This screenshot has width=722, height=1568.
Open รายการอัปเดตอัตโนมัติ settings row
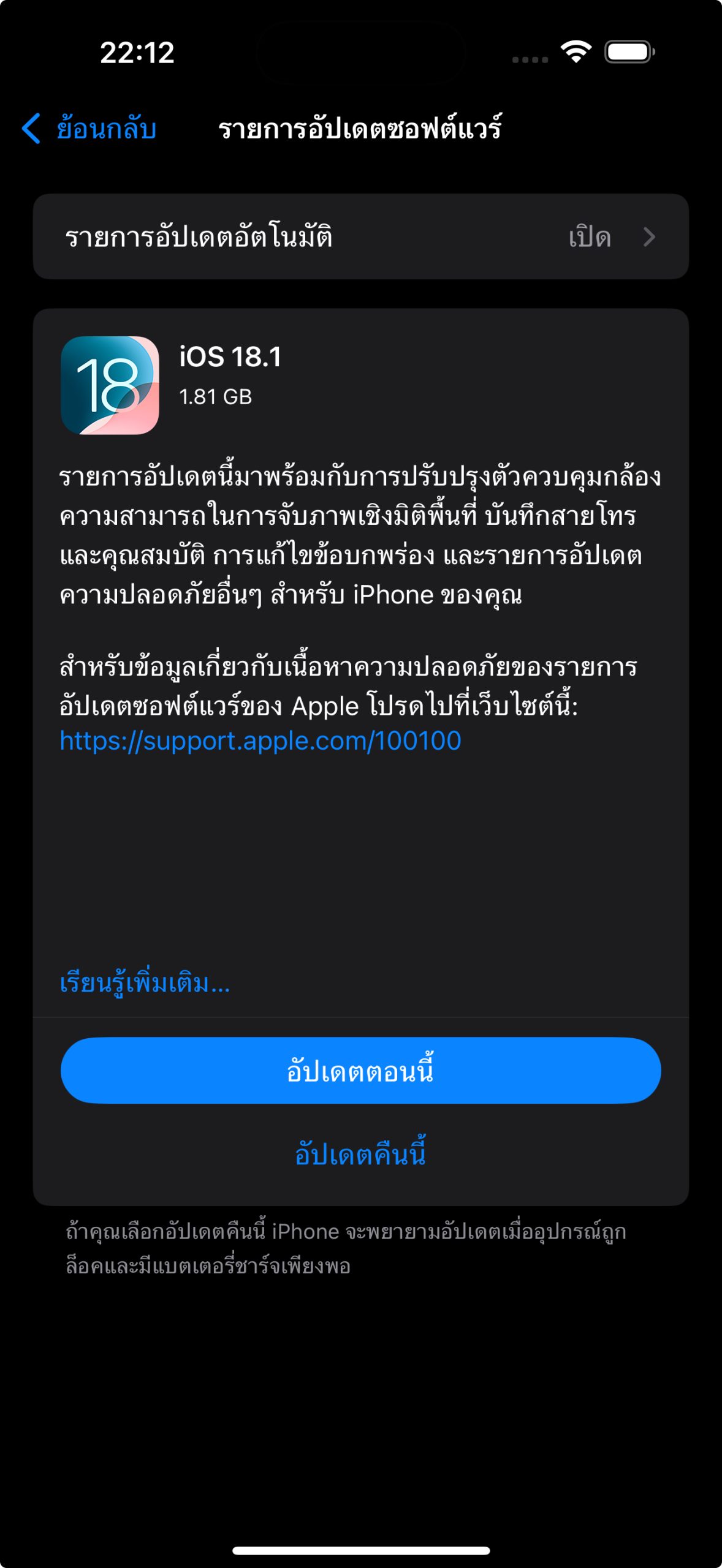(x=360, y=237)
